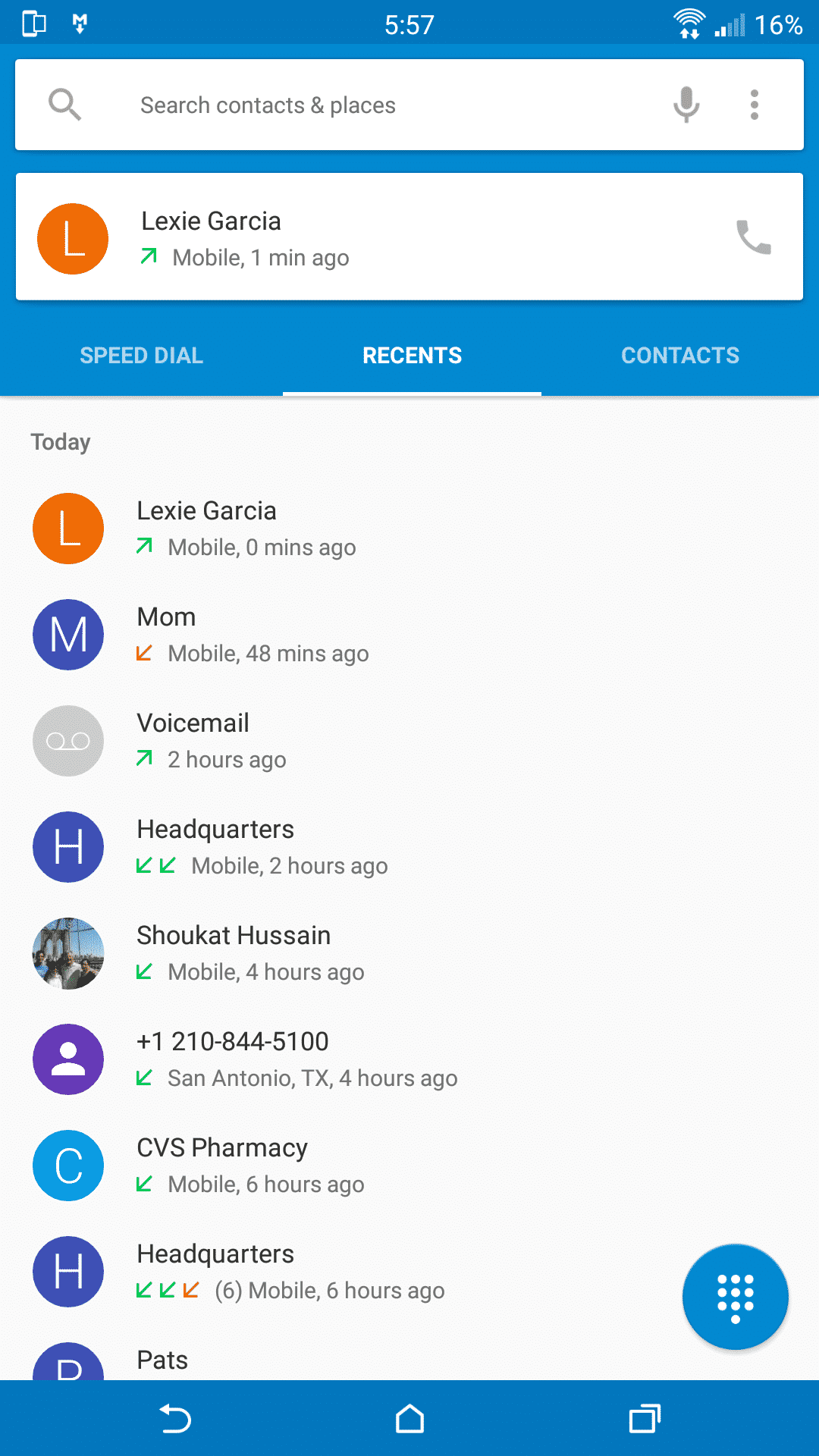Open the dial pad
The image size is (819, 1456).
point(735,1297)
